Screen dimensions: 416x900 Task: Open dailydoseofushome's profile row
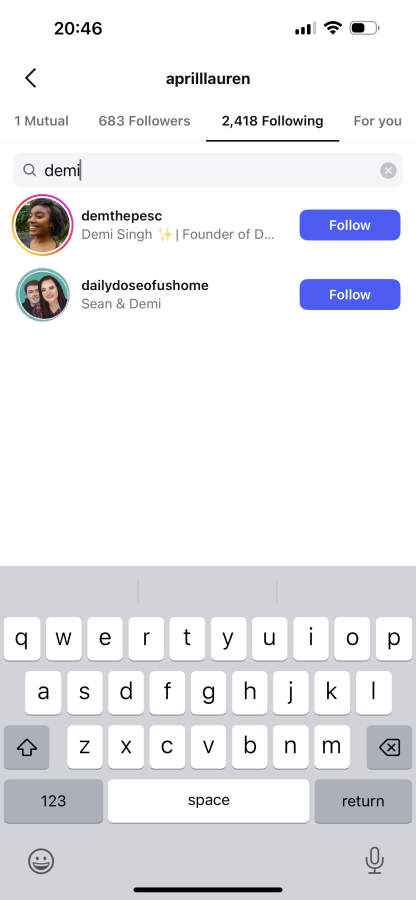[x=208, y=294]
